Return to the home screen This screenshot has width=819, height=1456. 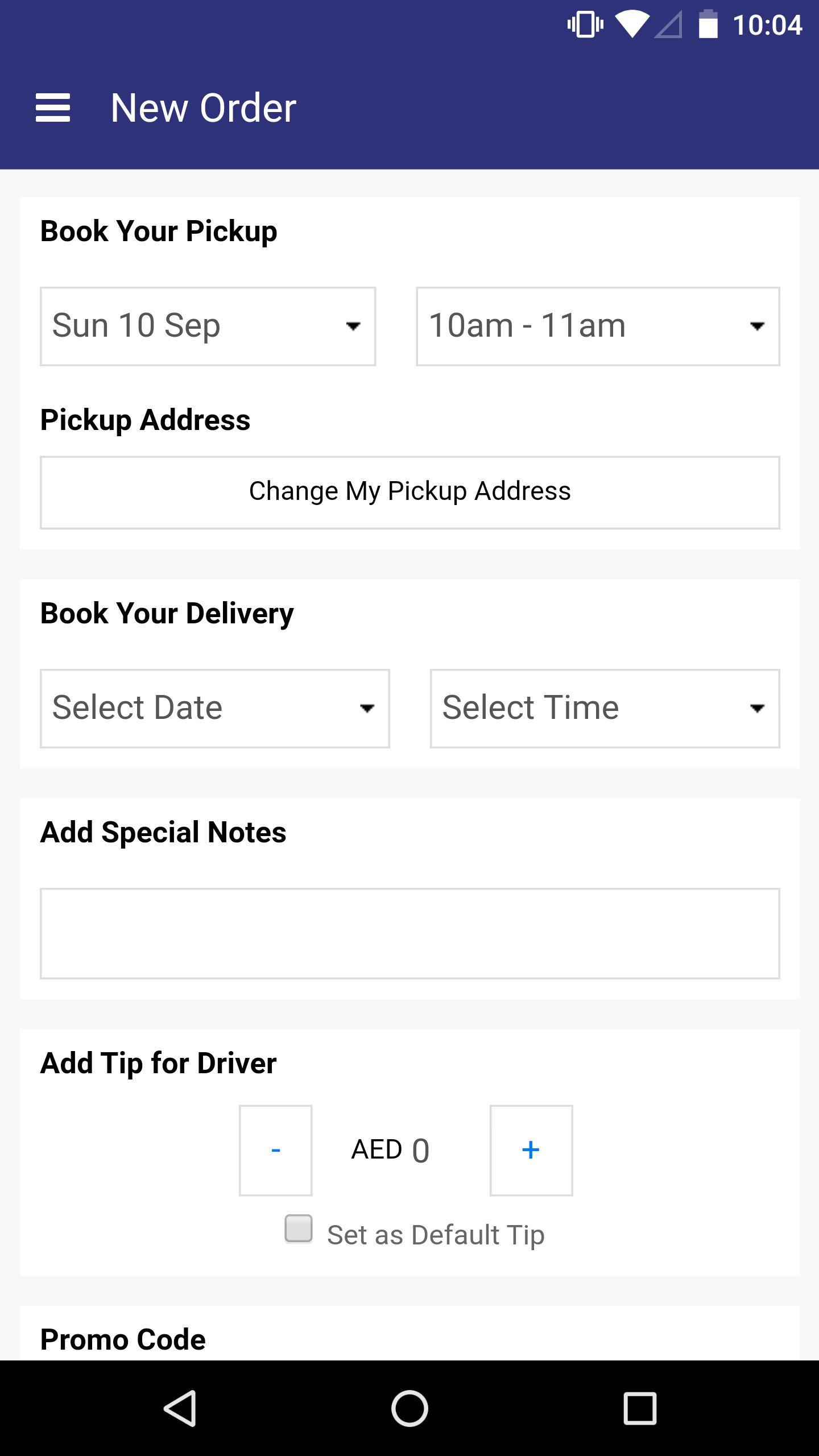tap(409, 1408)
